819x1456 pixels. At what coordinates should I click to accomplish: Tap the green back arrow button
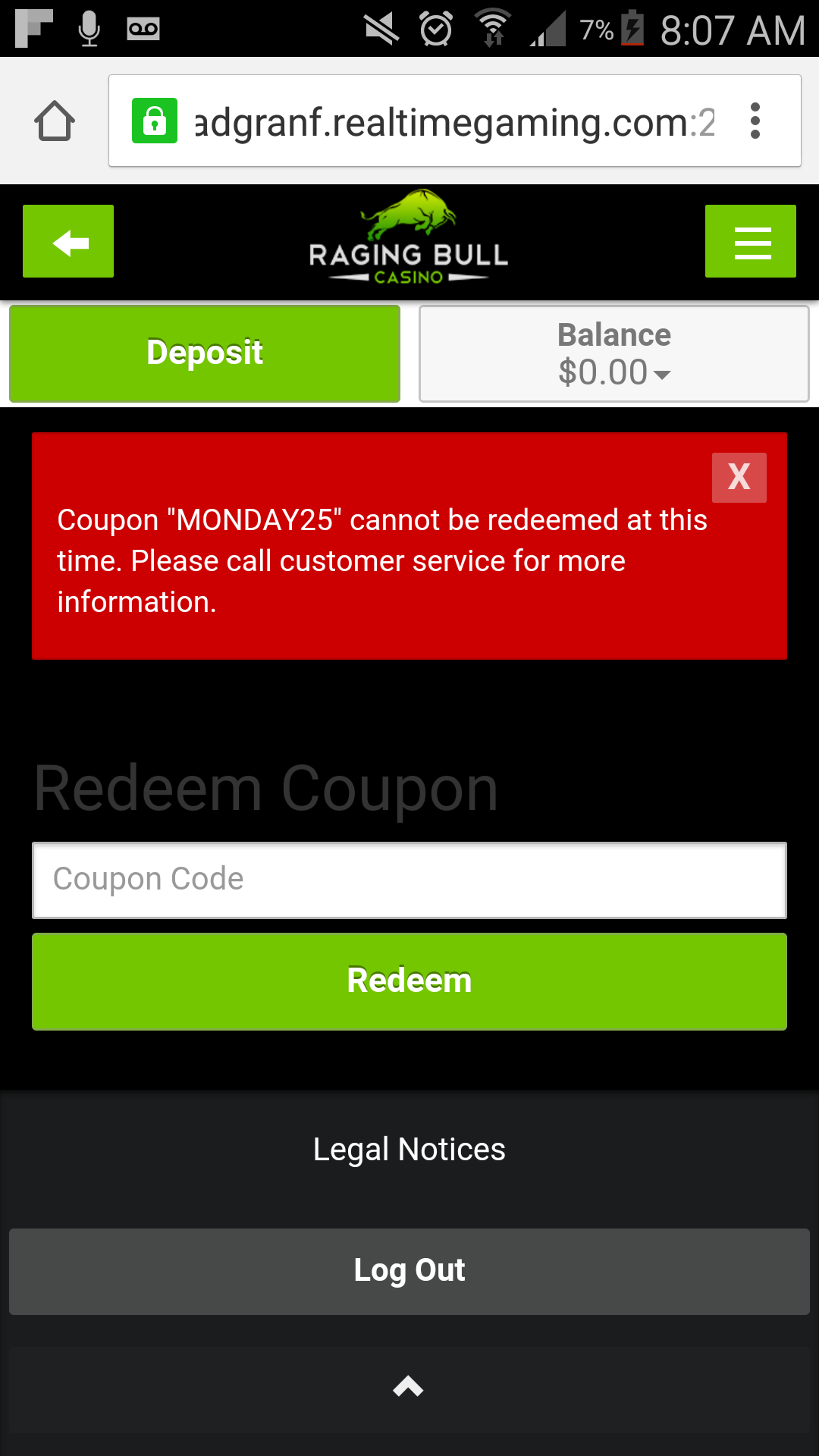pyautogui.click(x=68, y=241)
